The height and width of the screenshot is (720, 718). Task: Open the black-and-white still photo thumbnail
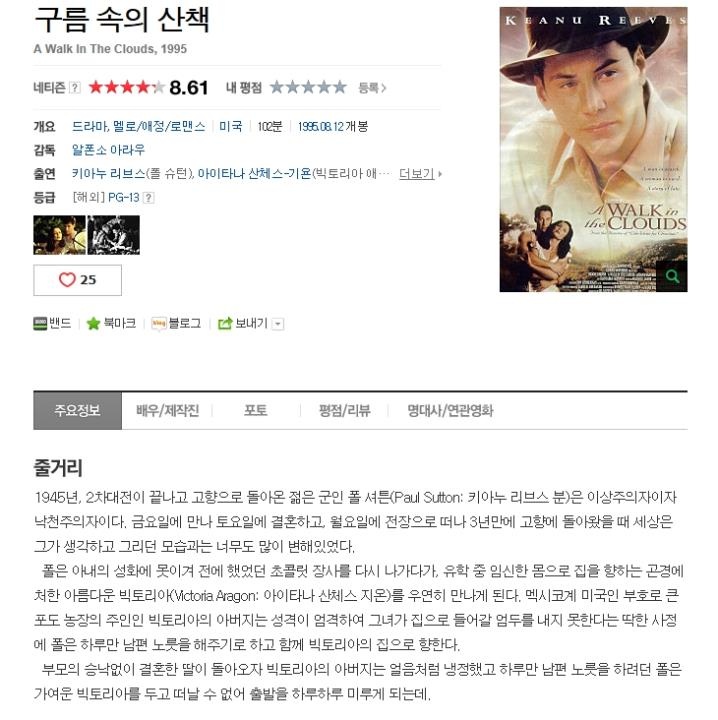pos(113,235)
